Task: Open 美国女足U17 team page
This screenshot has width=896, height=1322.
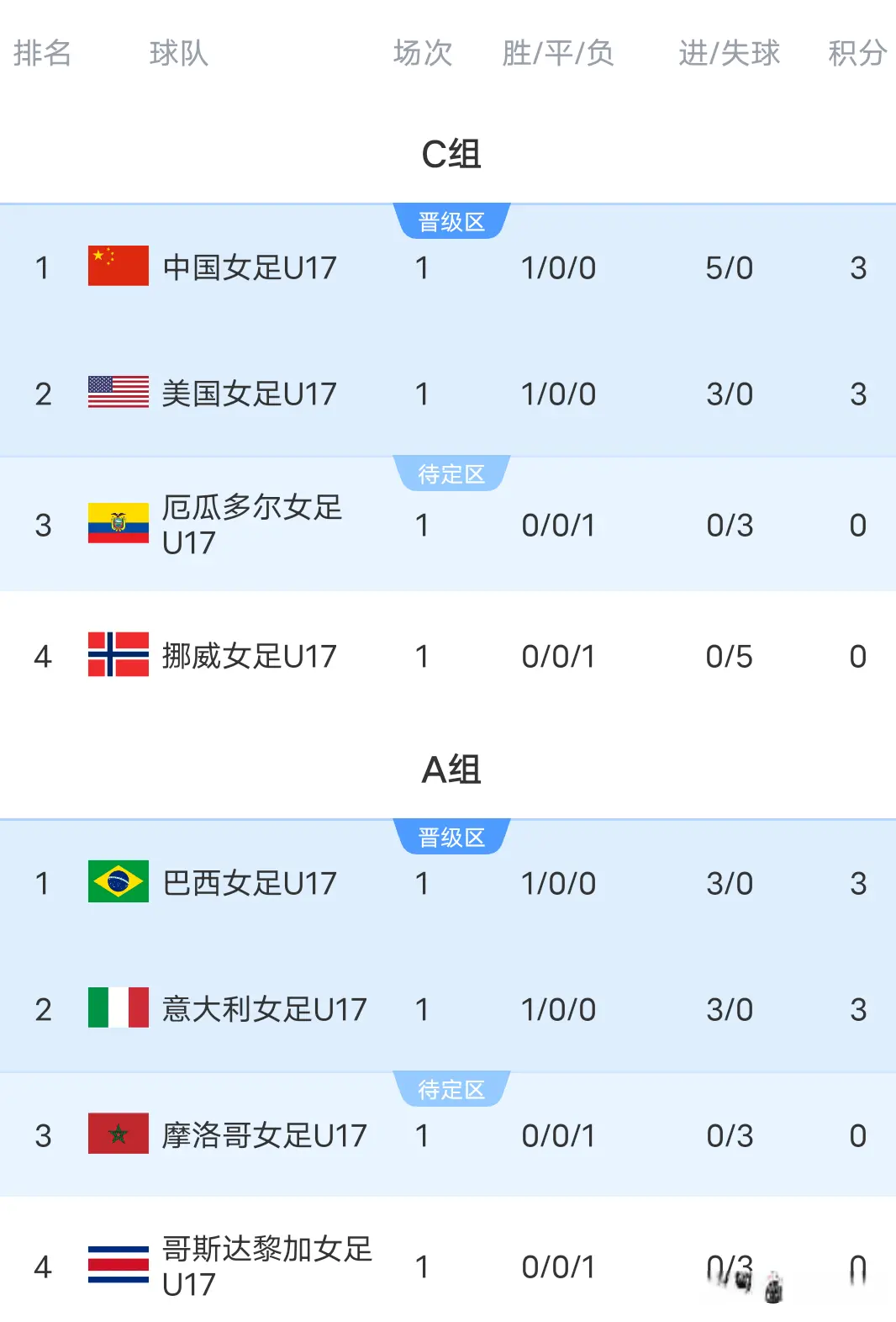Action: point(249,394)
